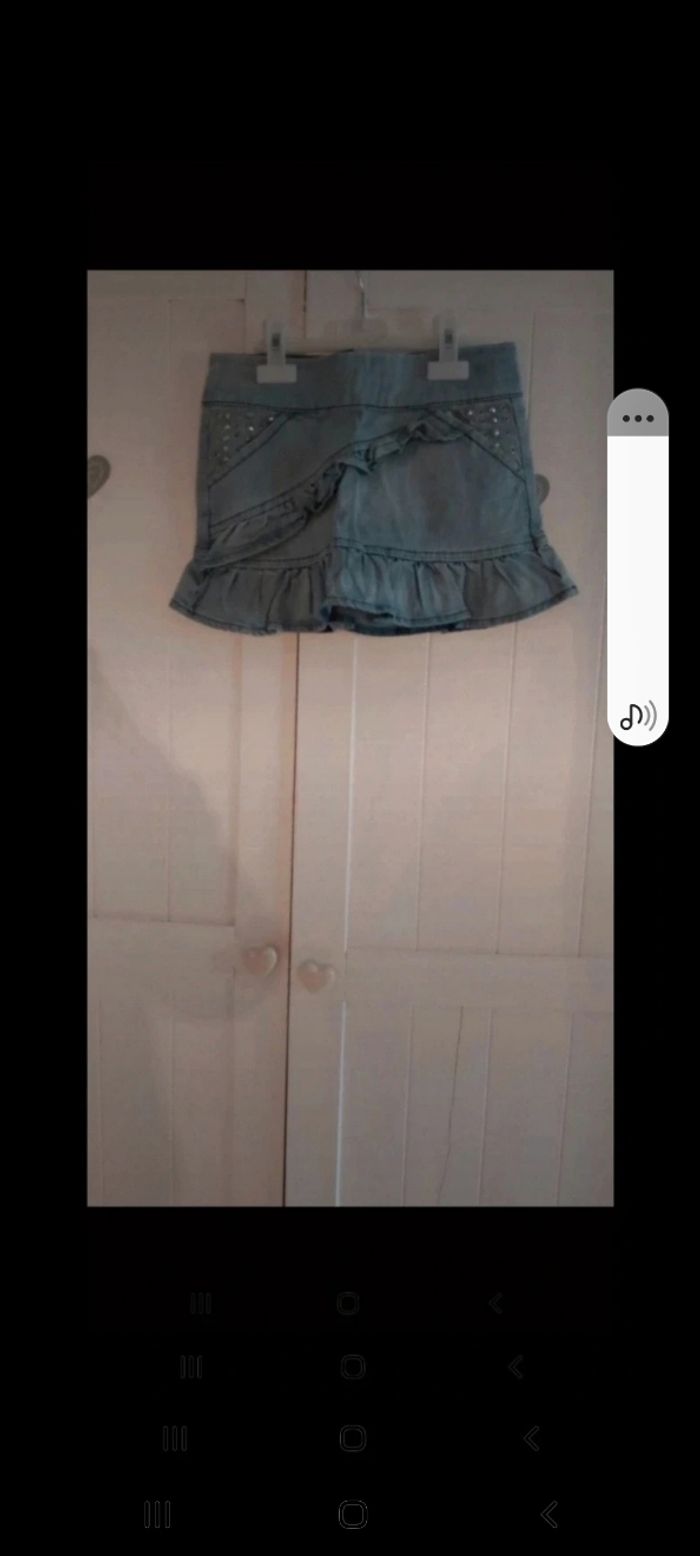
Task: Mute media sound via the music note icon
Action: [x=637, y=716]
